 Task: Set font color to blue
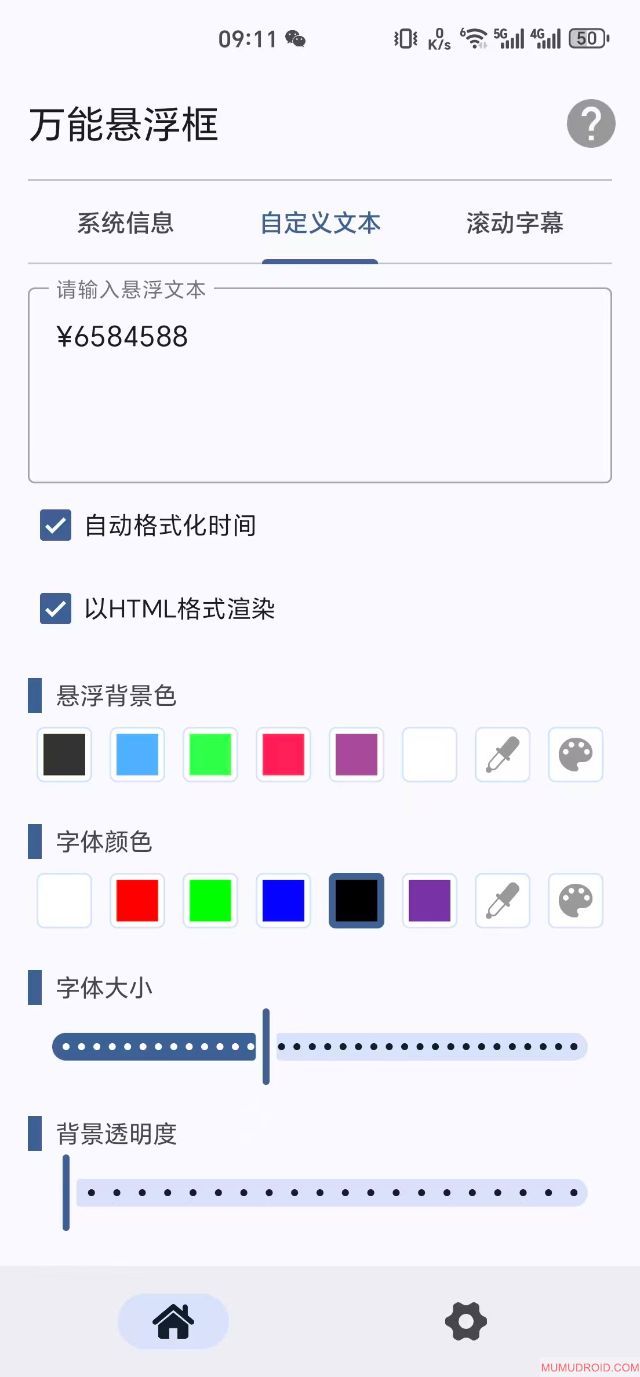pos(283,901)
